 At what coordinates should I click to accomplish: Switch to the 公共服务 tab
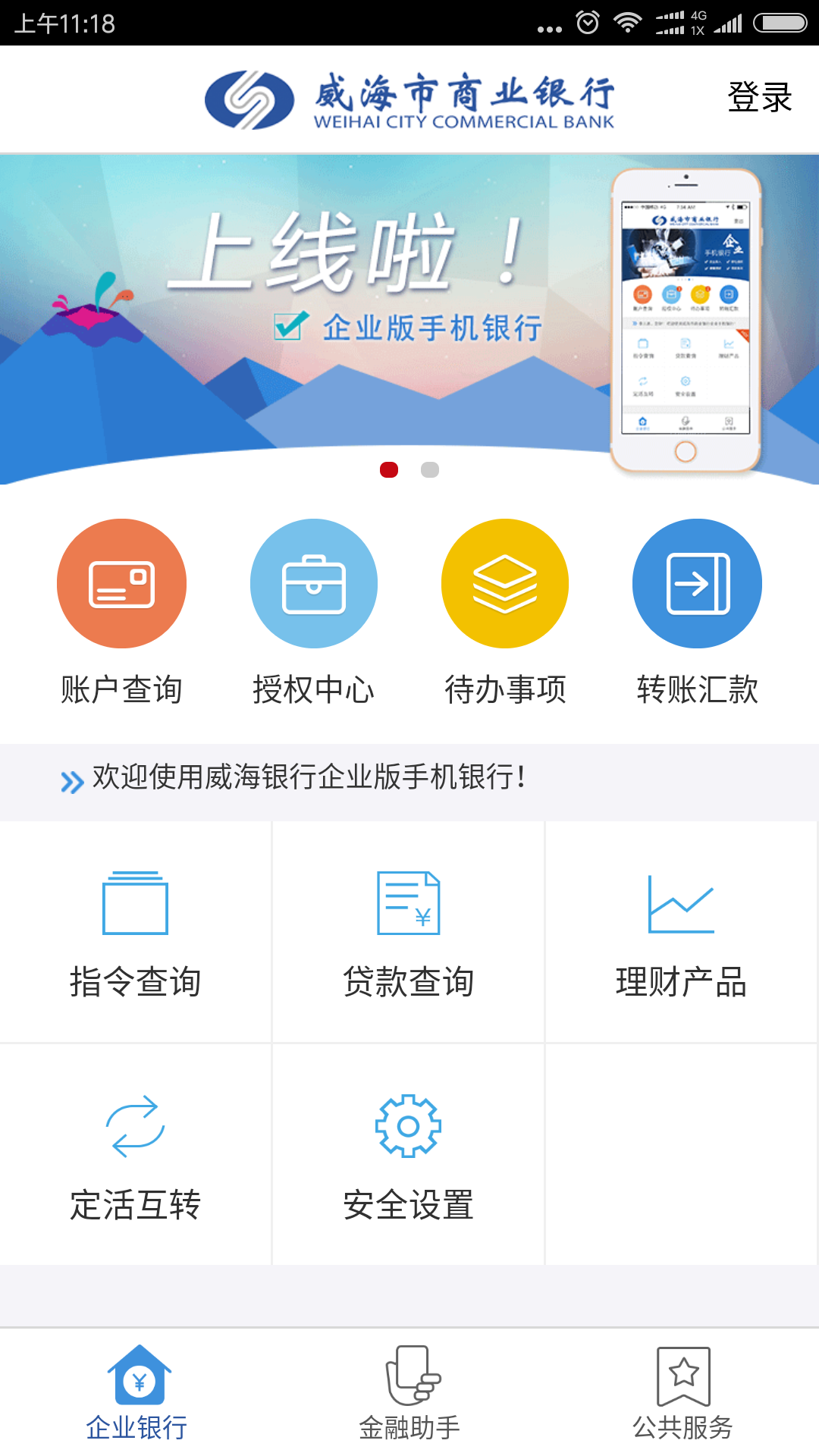(682, 1392)
